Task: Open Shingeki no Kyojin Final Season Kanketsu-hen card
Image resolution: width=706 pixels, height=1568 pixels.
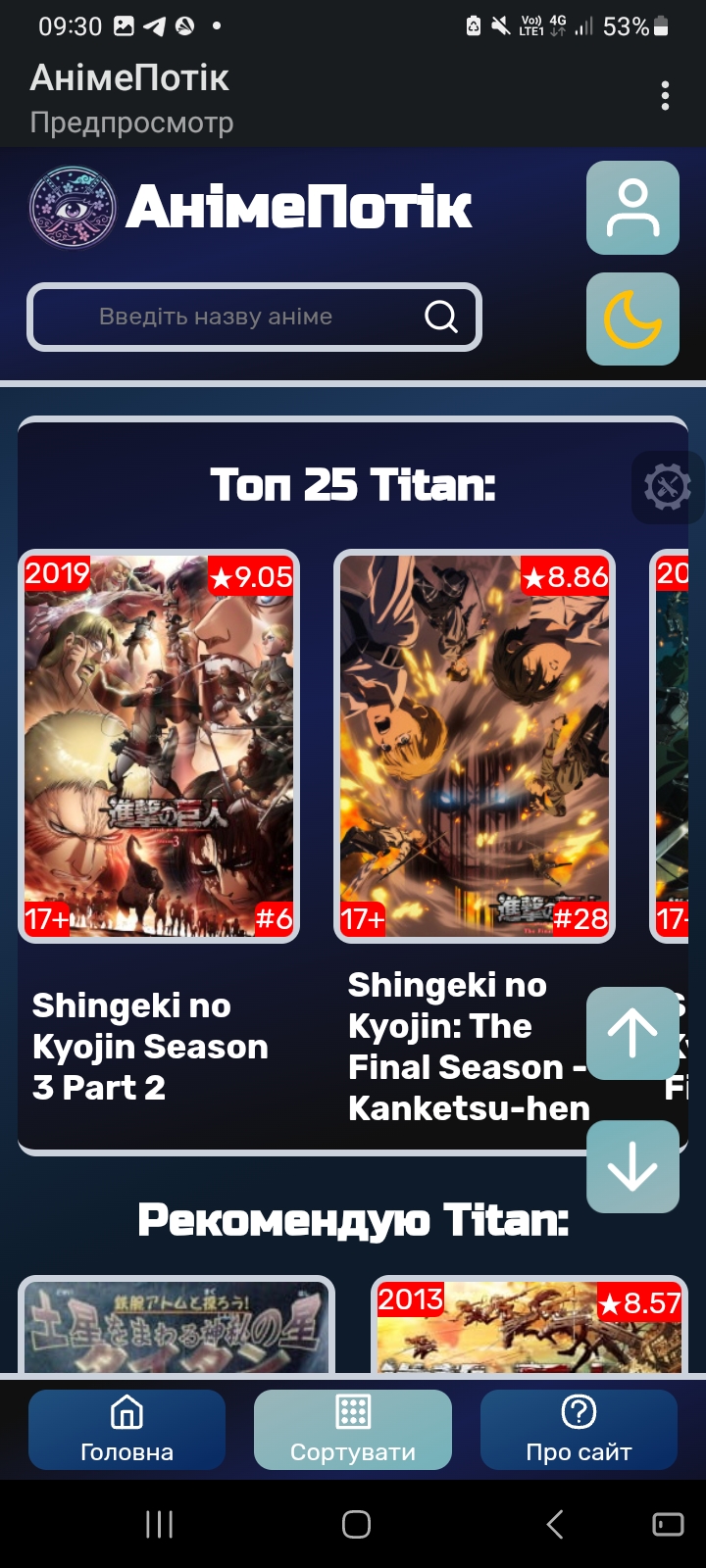Action: coord(475,747)
